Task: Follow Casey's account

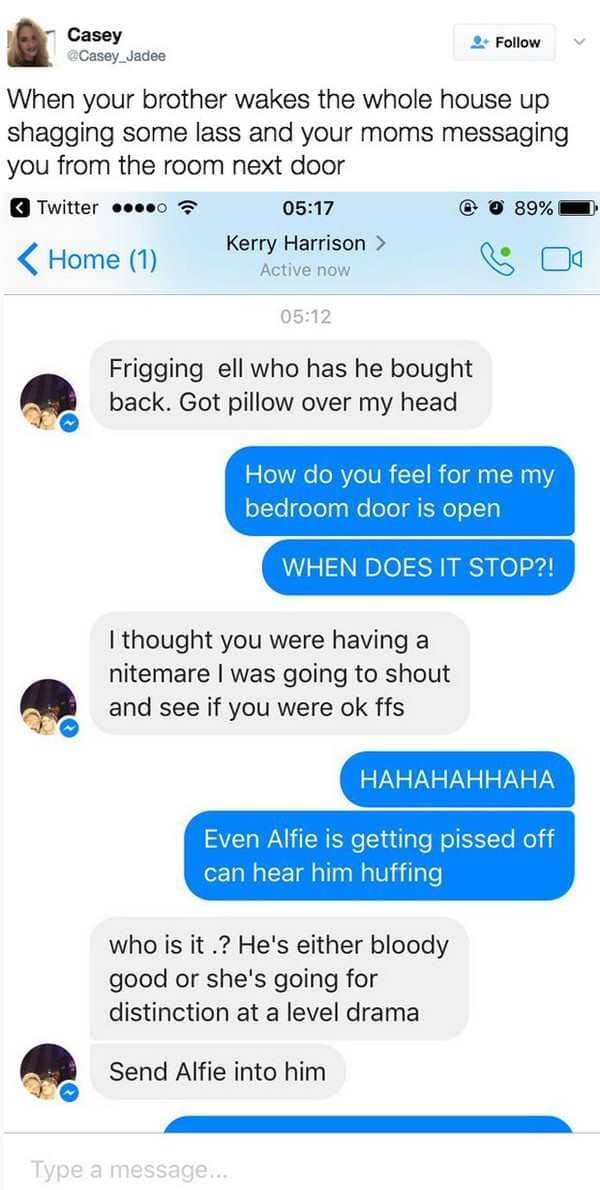Action: point(506,42)
